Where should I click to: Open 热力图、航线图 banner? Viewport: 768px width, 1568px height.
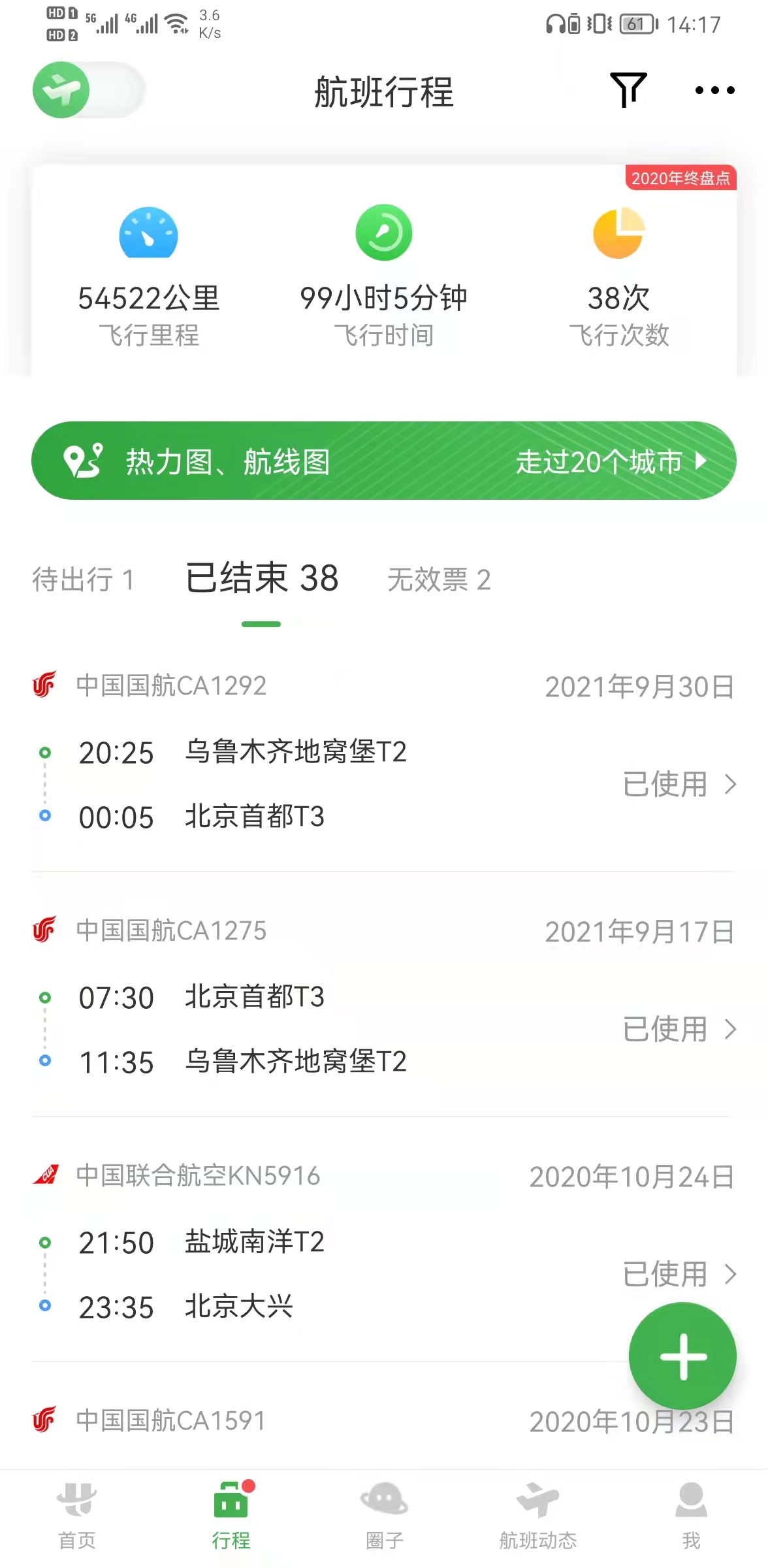pos(384,461)
